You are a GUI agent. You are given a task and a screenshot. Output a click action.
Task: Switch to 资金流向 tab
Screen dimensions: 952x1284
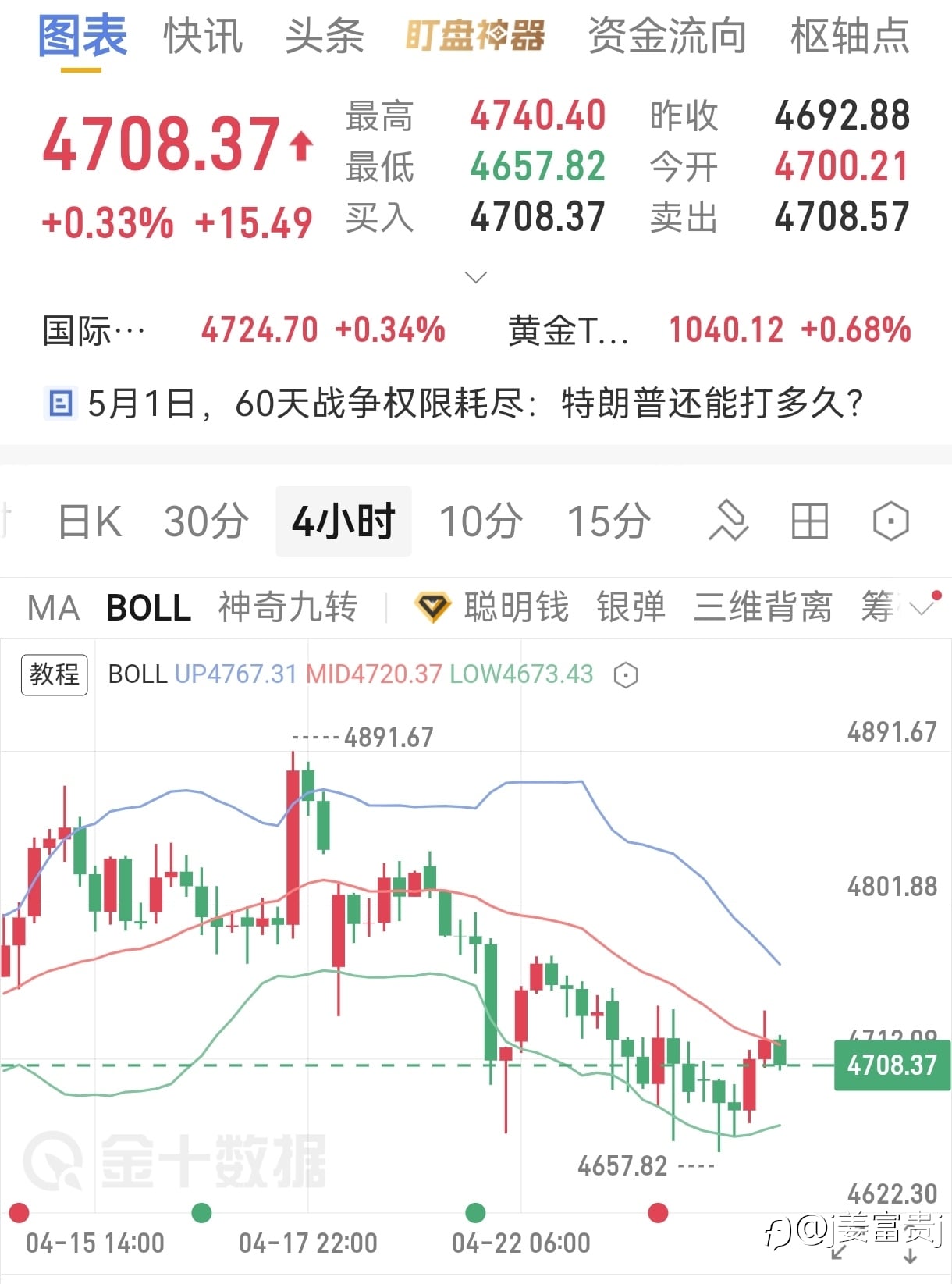pyautogui.click(x=667, y=37)
